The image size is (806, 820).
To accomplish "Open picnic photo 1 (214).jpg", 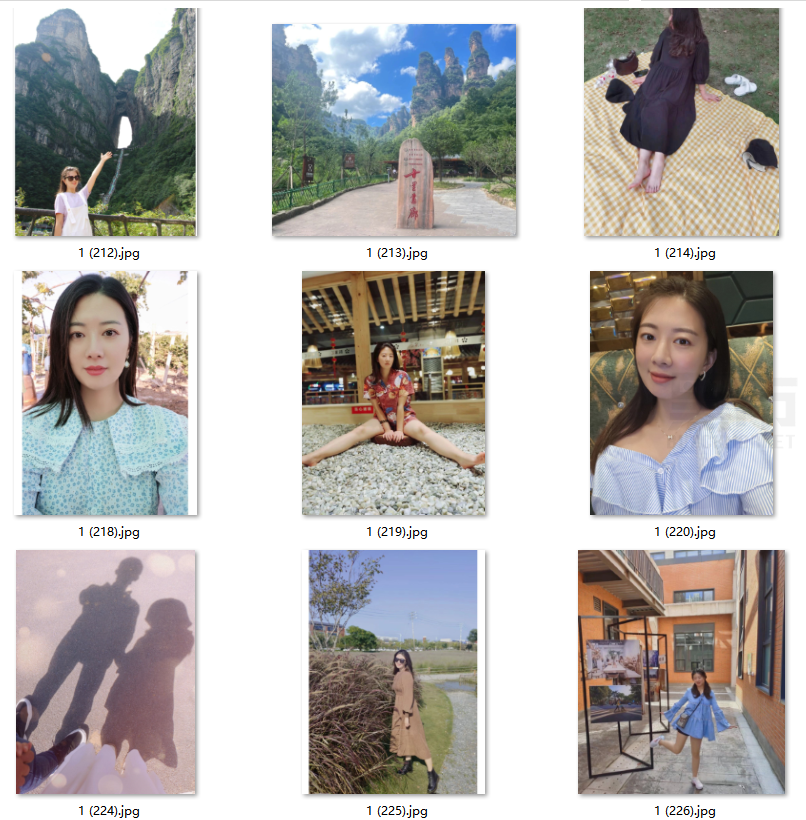I will coord(681,122).
